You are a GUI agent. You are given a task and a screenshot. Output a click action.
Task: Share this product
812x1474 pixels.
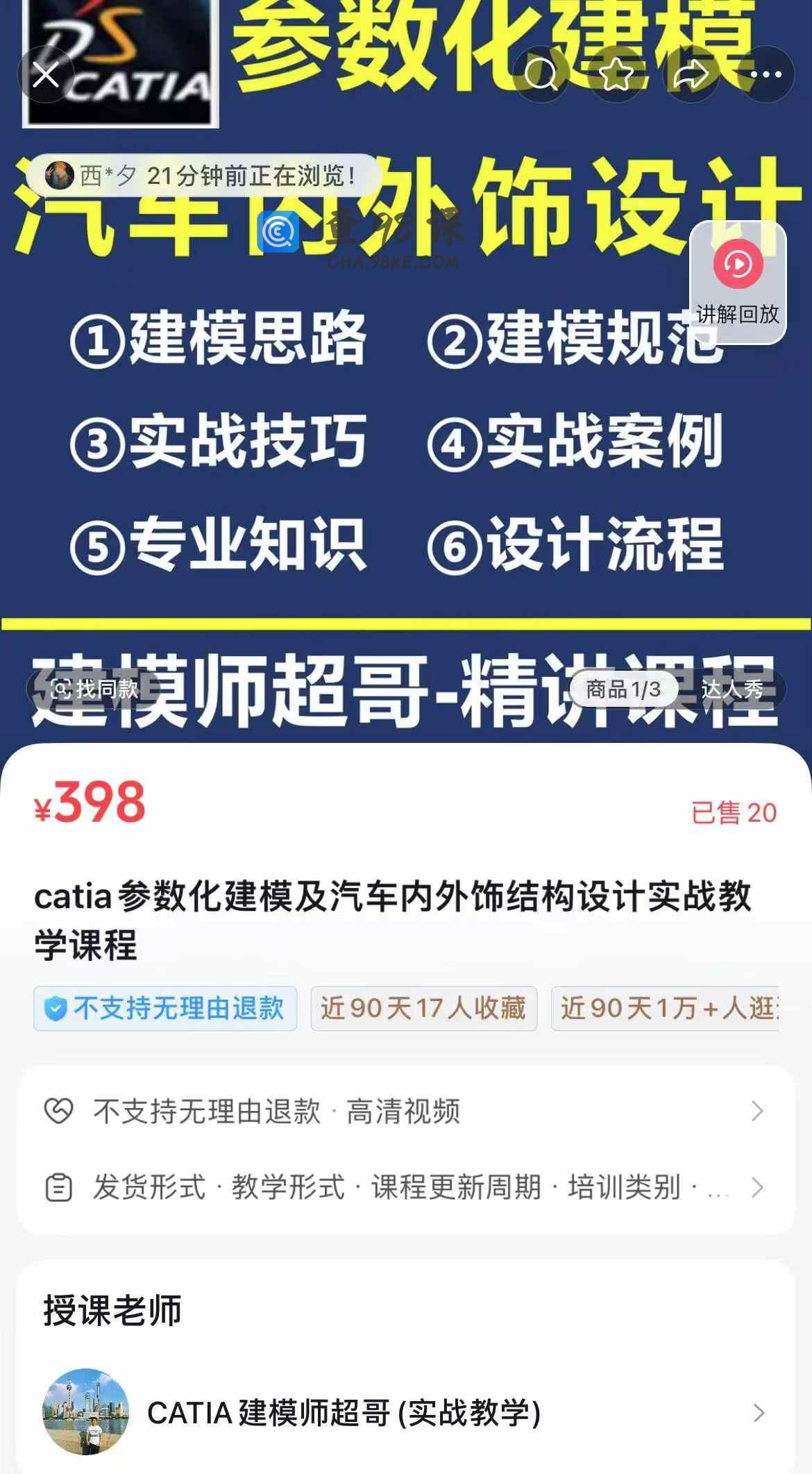pos(691,74)
